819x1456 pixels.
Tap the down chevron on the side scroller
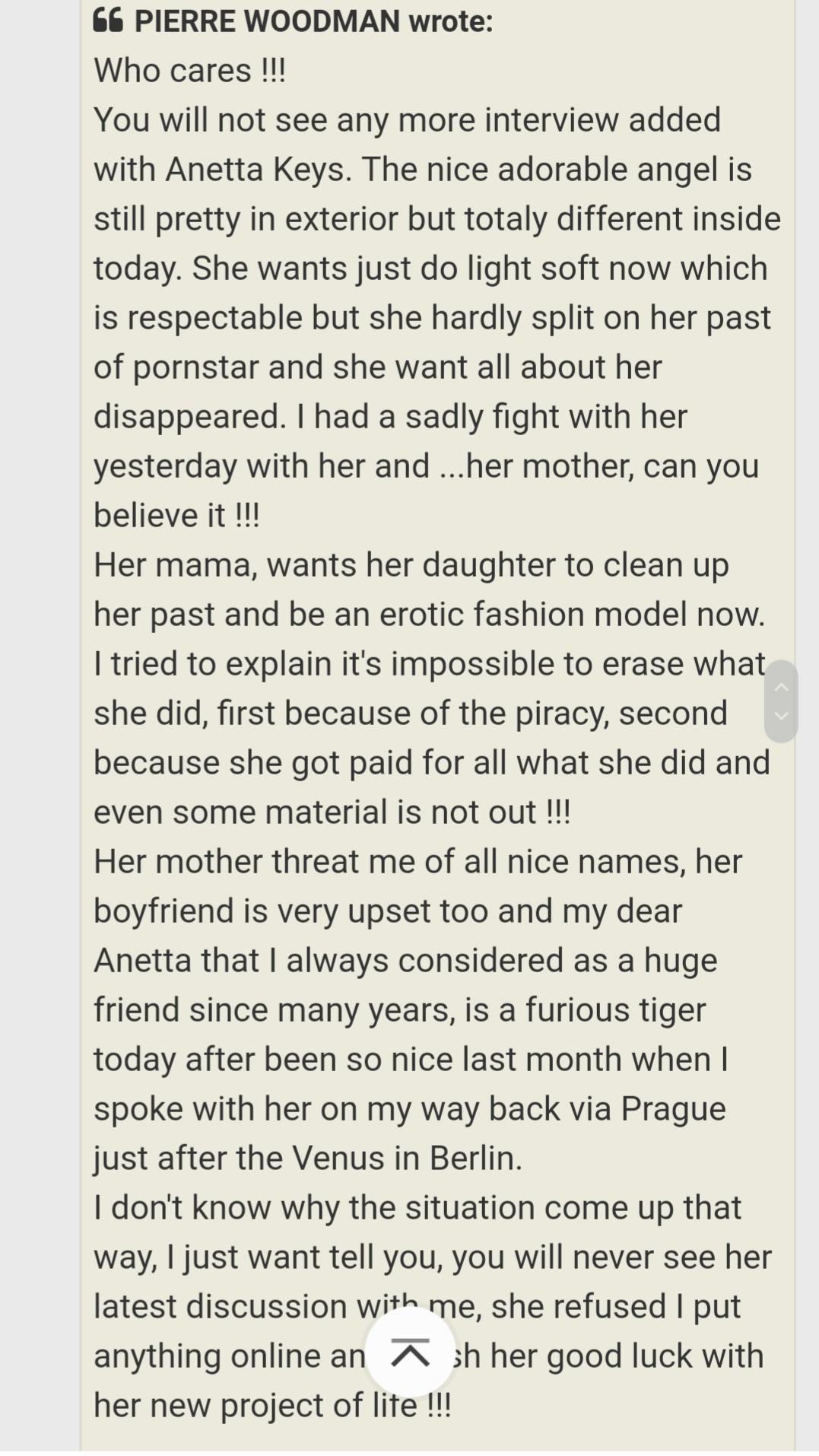coord(781,716)
